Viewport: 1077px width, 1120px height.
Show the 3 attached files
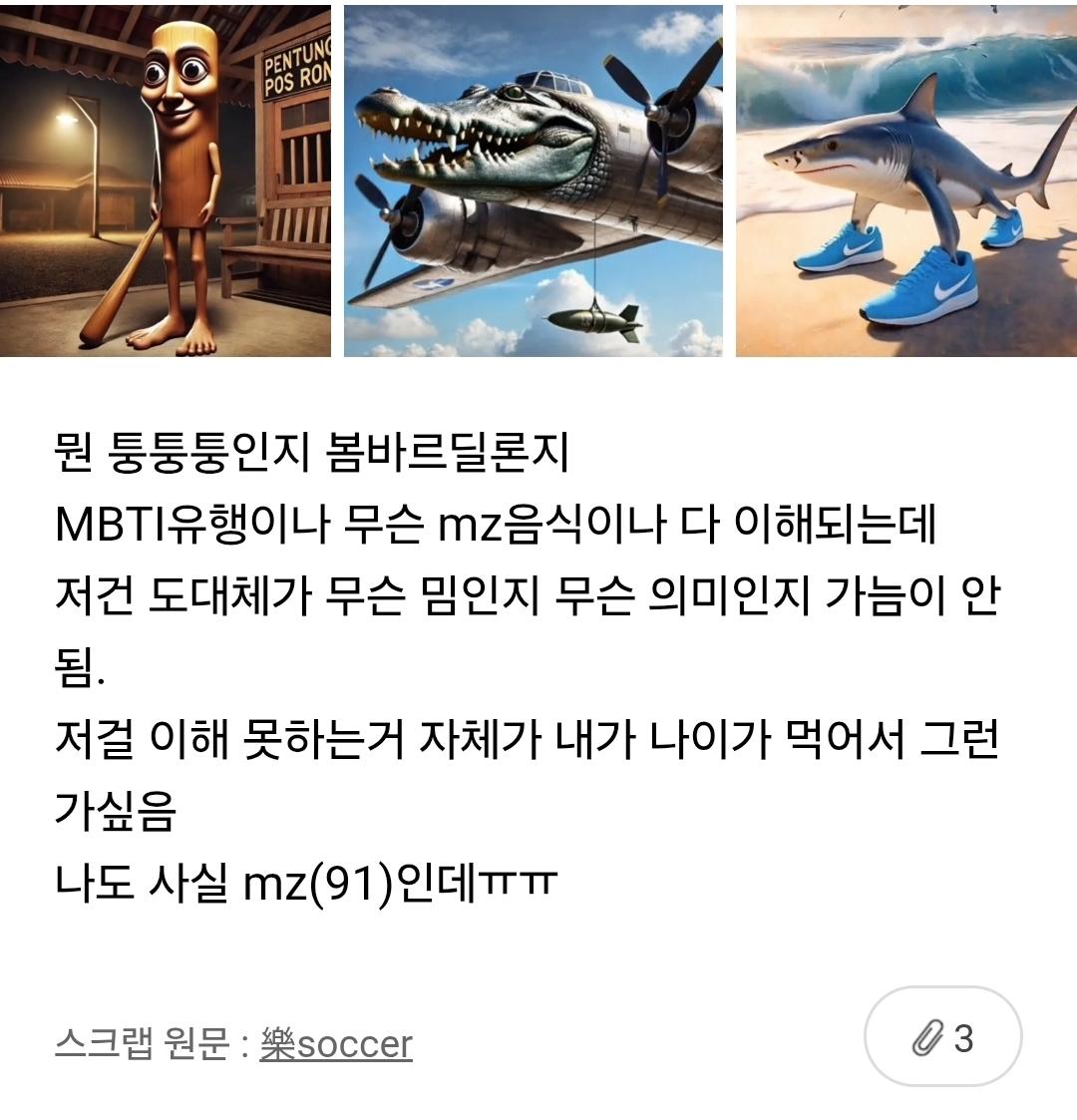point(942,1037)
